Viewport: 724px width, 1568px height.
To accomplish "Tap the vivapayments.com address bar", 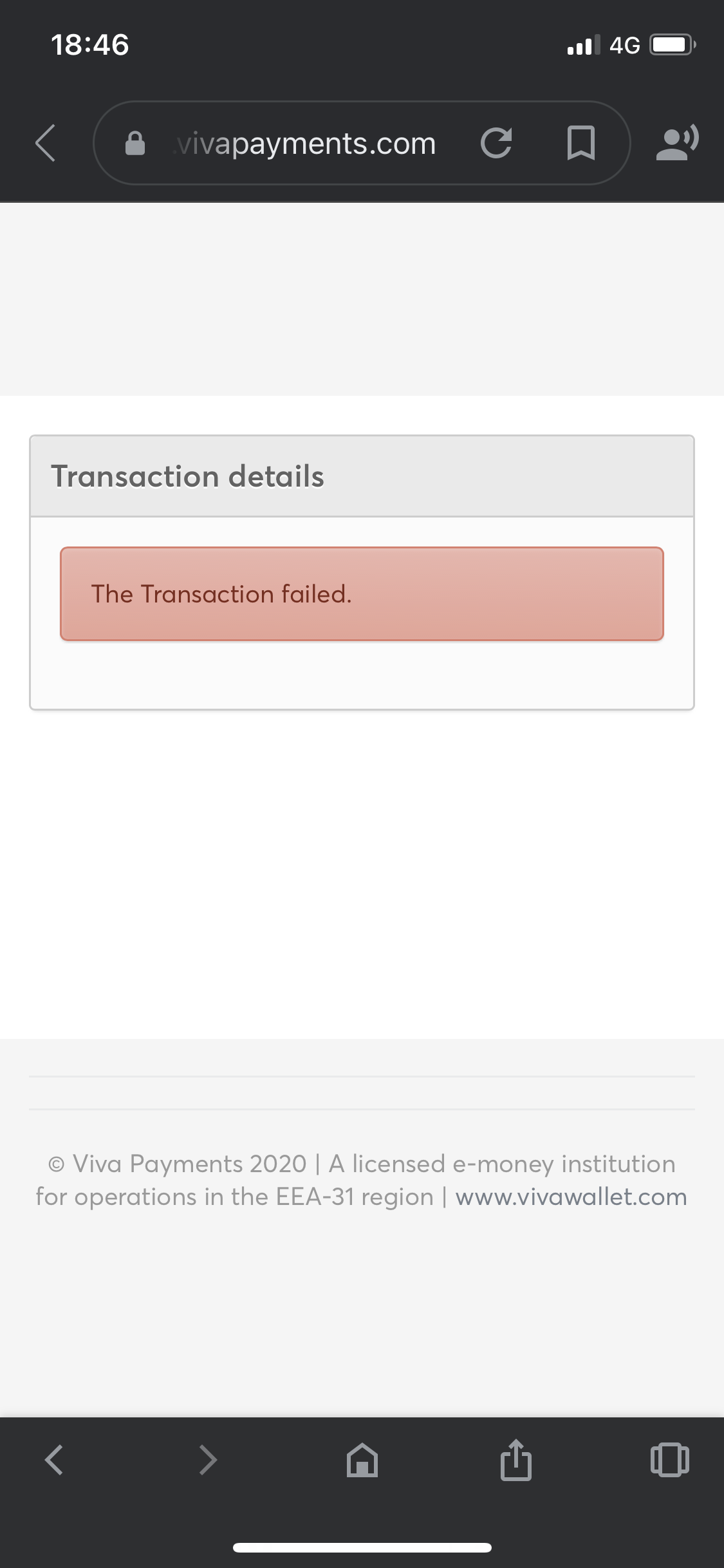I will [302, 143].
